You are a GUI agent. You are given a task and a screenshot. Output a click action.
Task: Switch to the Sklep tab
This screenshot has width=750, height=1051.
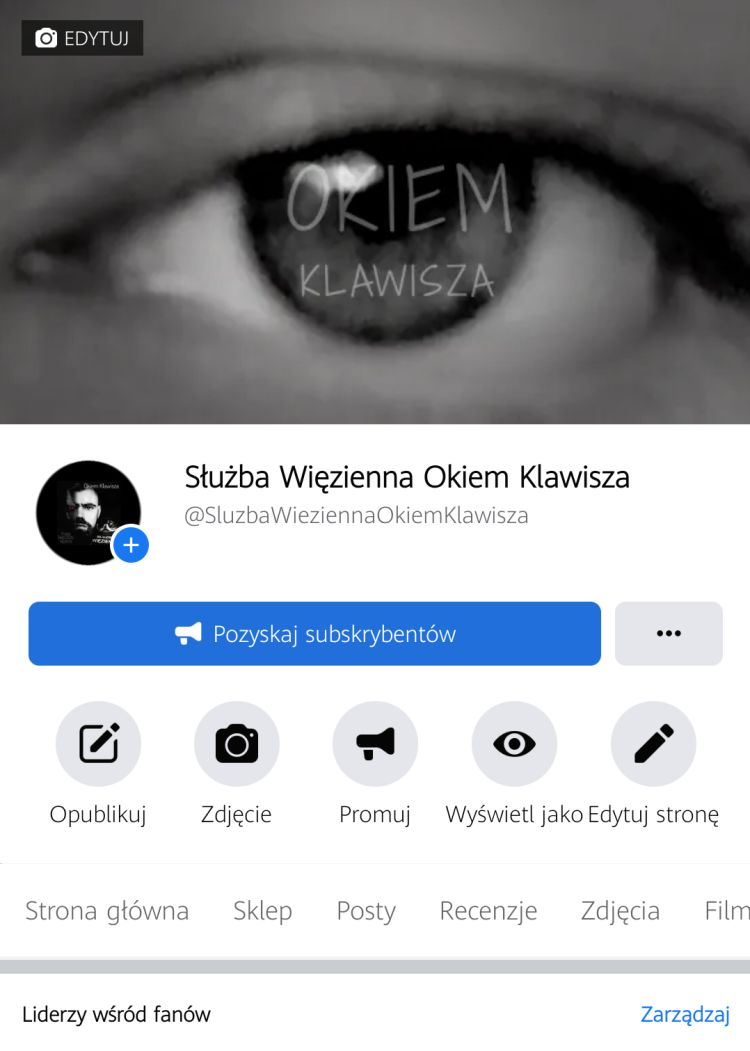263,911
